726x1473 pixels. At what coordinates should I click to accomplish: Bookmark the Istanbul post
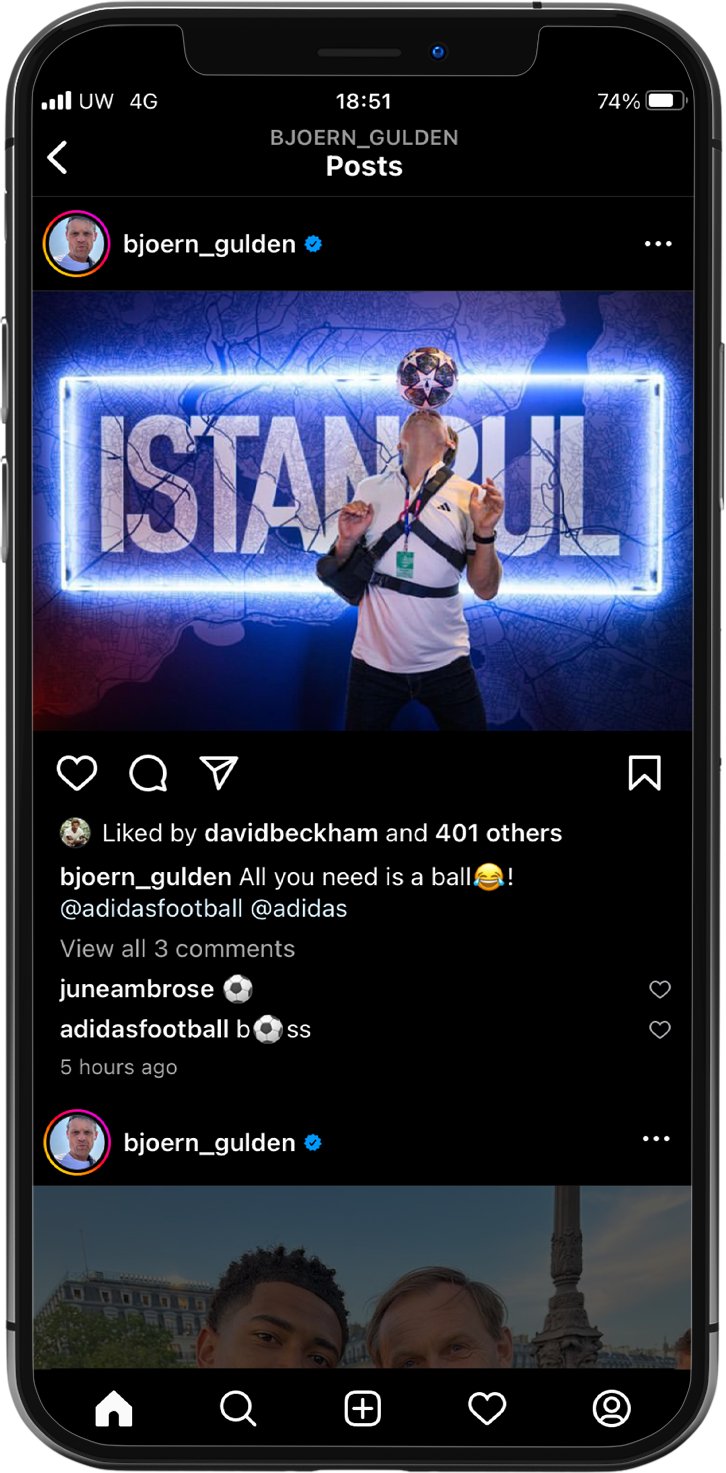coord(644,773)
